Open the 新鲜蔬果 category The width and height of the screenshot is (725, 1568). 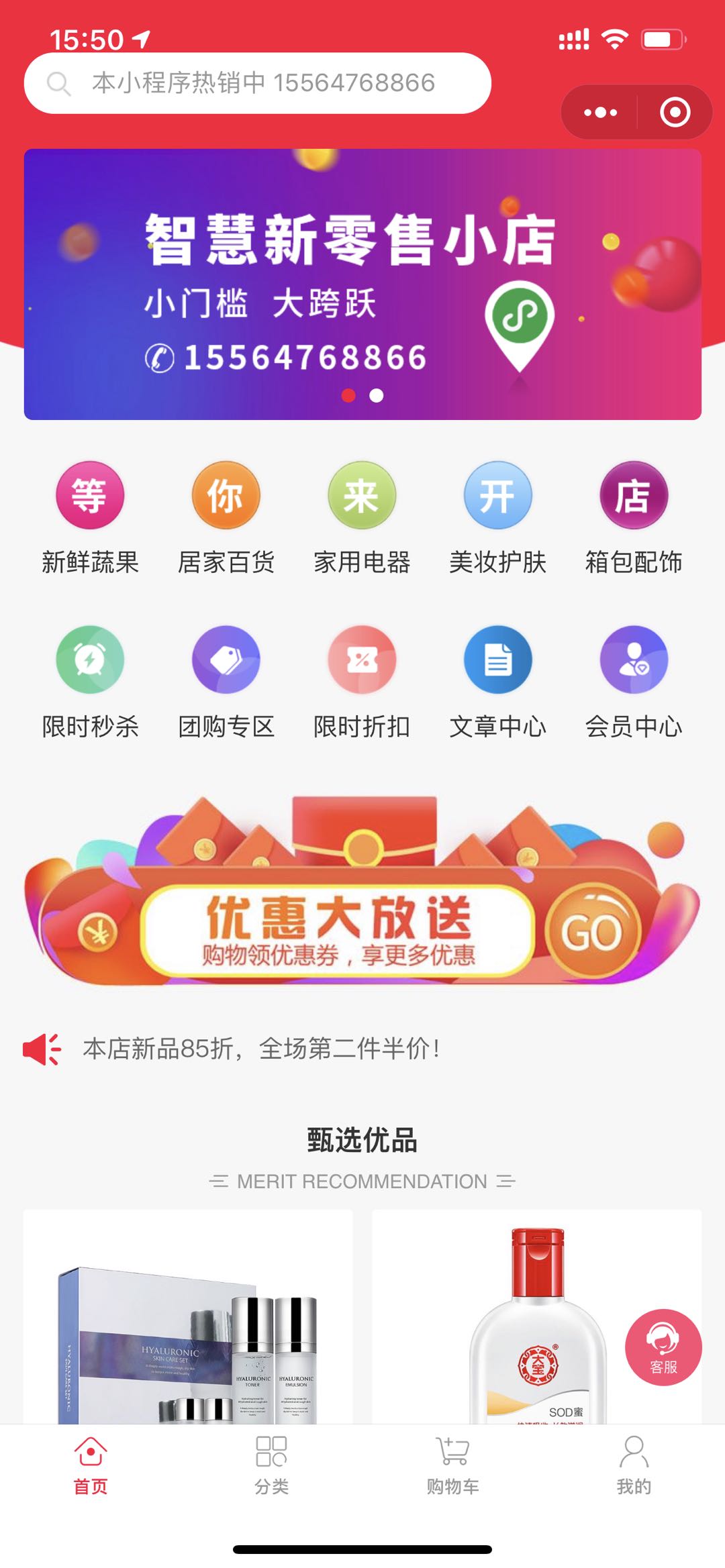[x=90, y=518]
